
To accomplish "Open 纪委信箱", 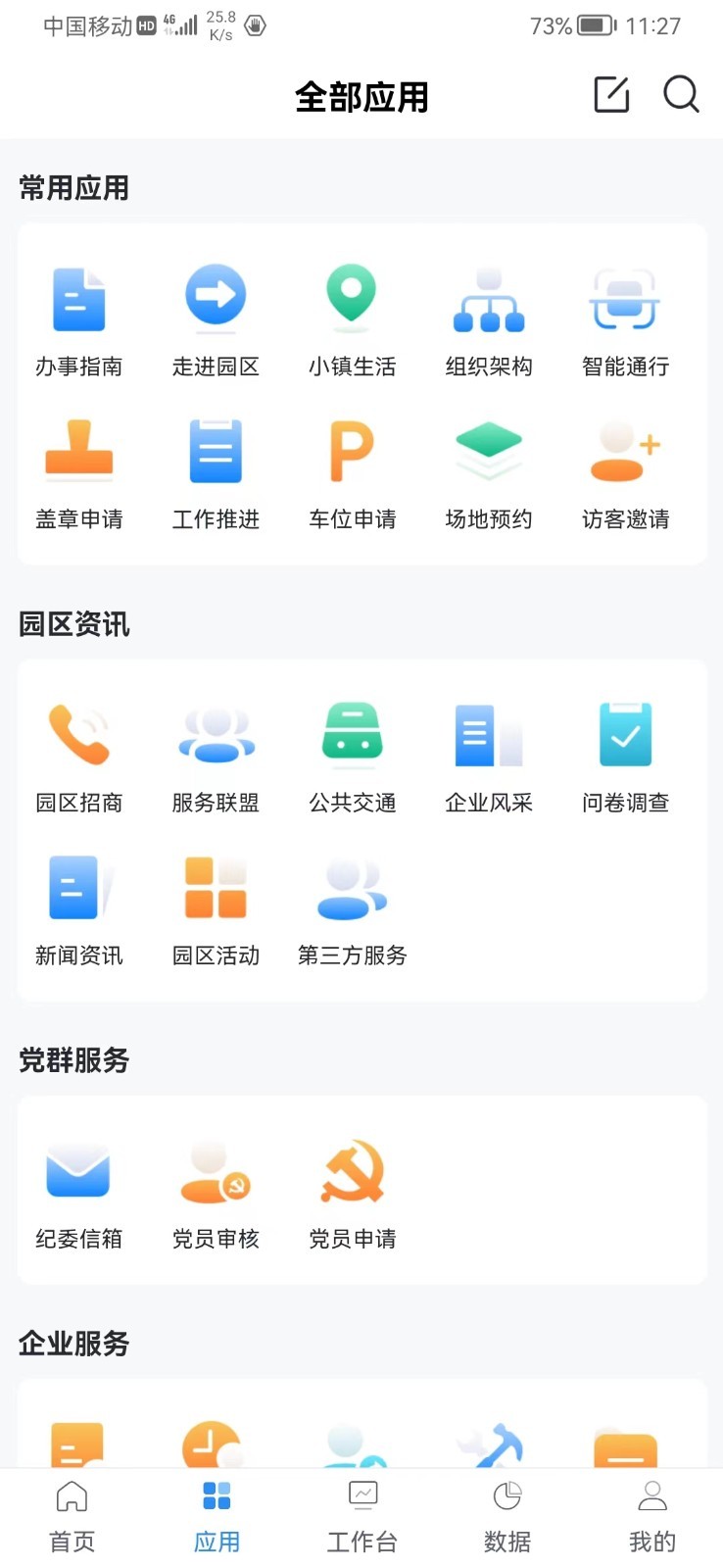I will click(x=79, y=1193).
